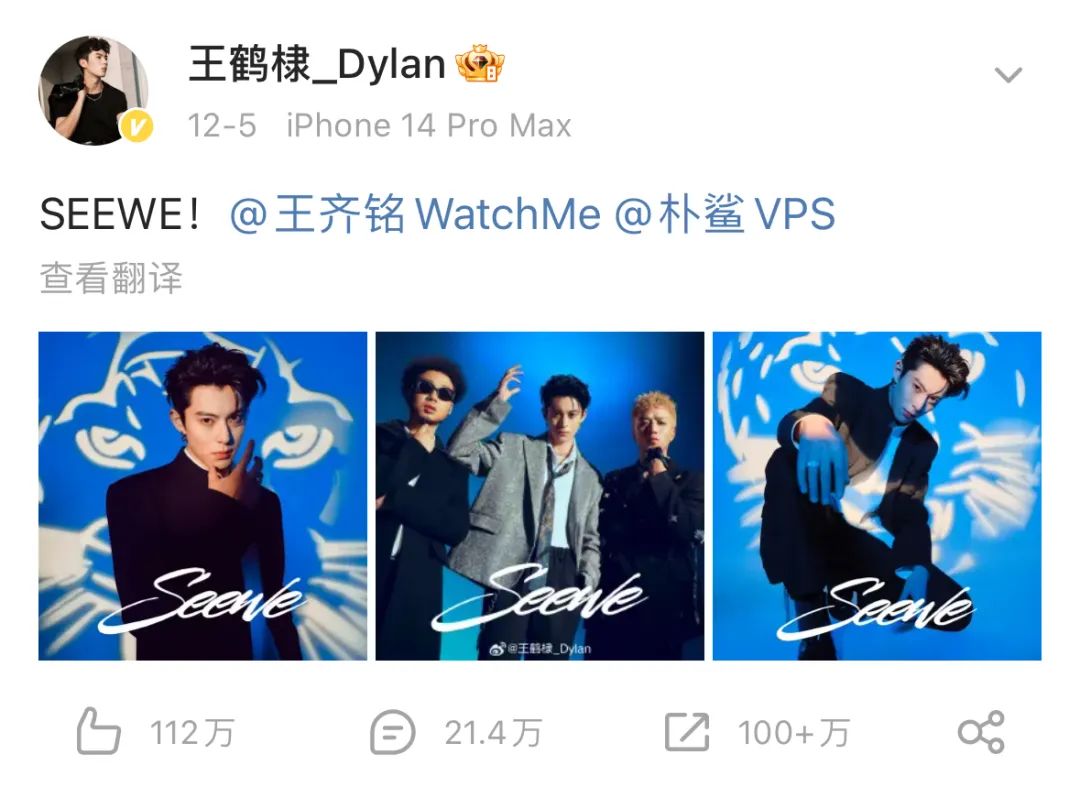View the first SeeWe solo photo
The width and height of the screenshot is (1080, 798).
(202, 496)
